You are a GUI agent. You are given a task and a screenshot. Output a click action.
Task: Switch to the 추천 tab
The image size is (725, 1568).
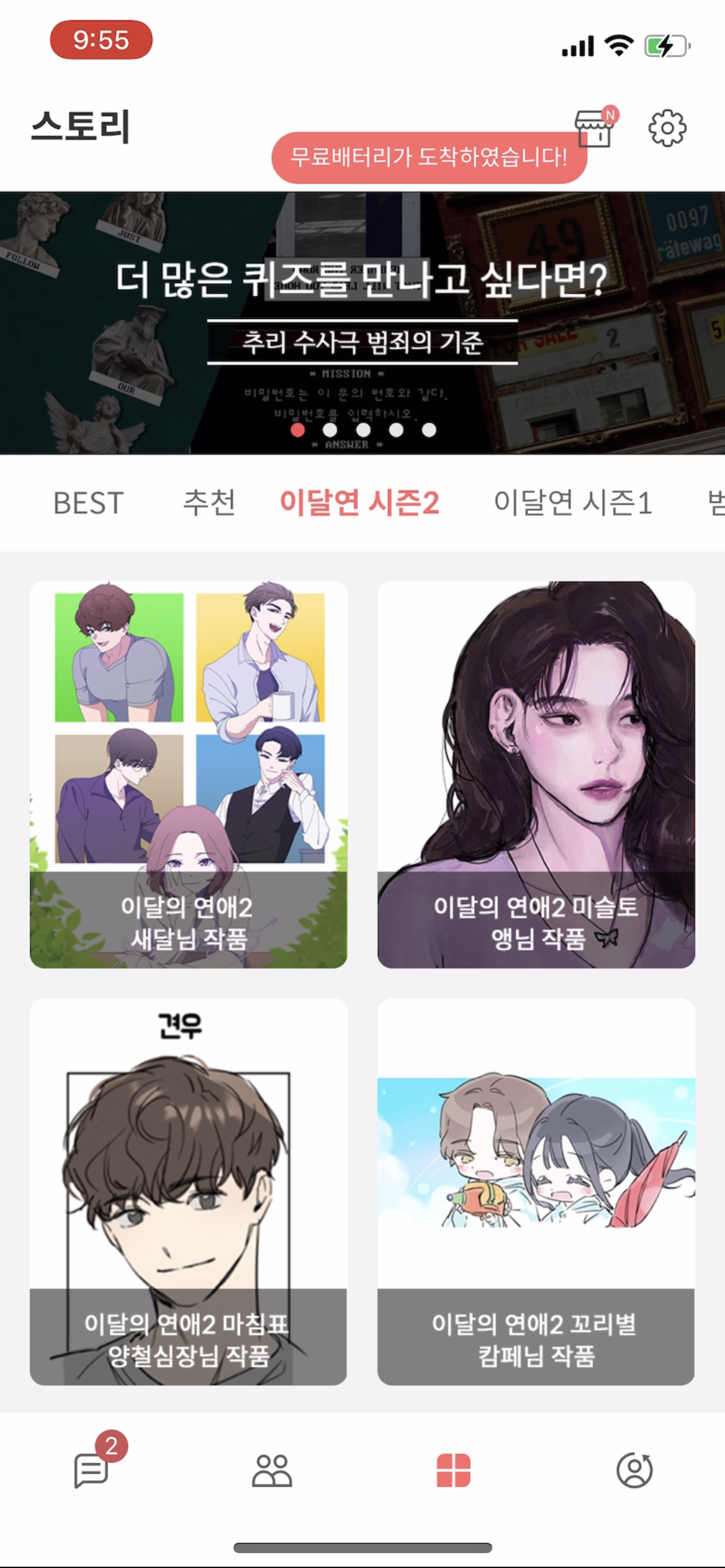tap(209, 503)
